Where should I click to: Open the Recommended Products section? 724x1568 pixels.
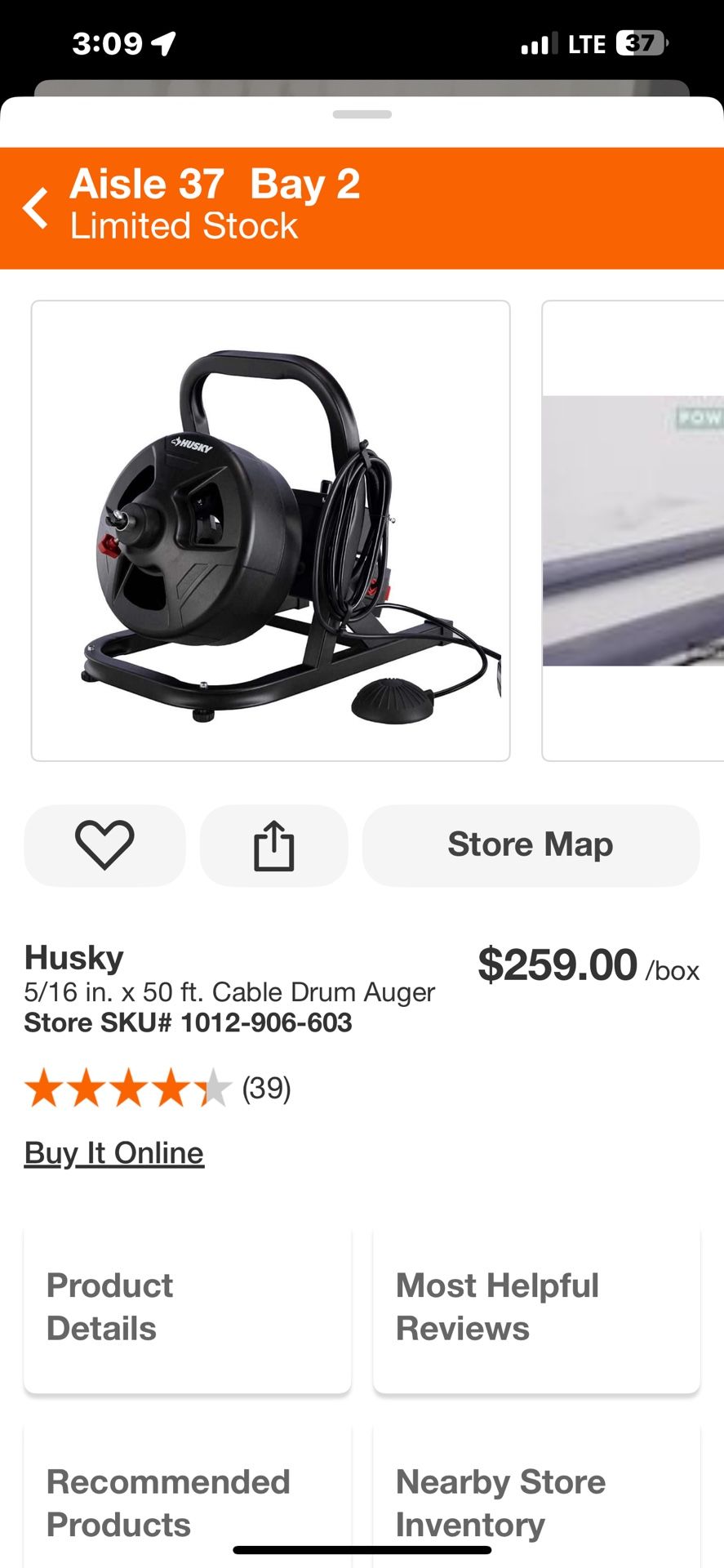click(x=188, y=1503)
